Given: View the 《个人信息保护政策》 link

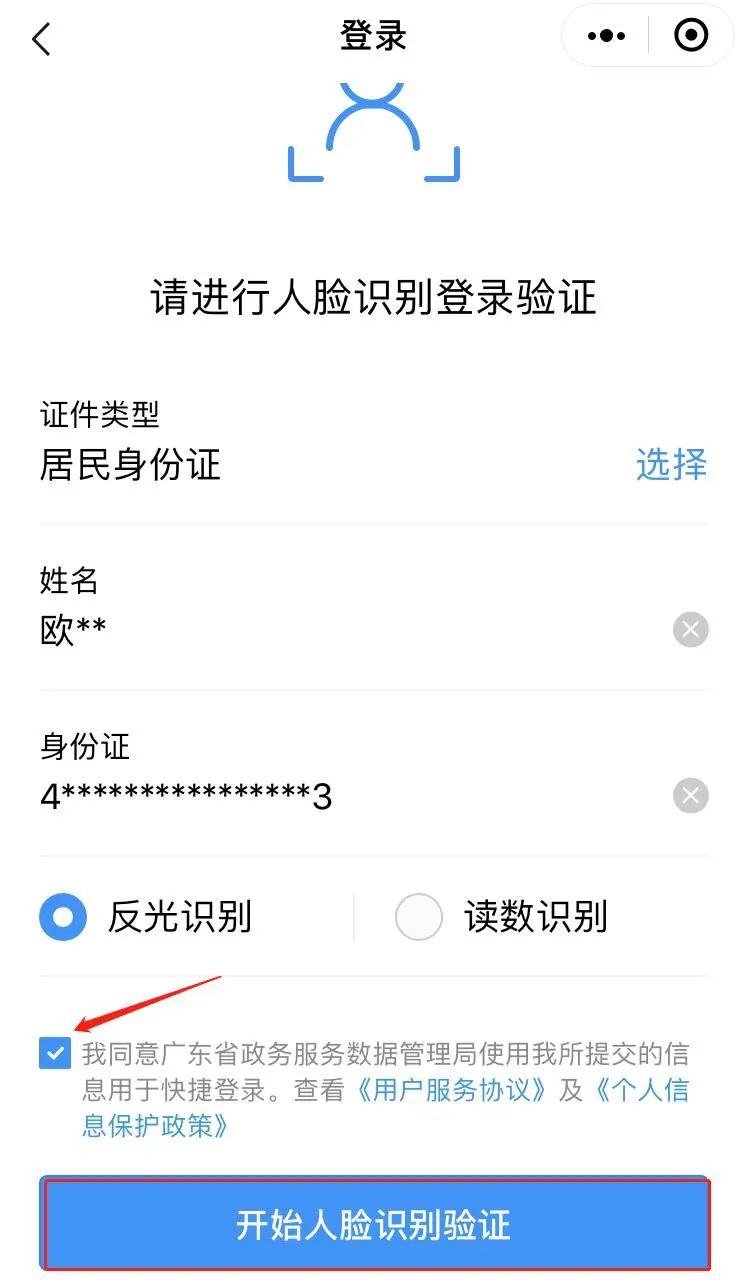Looking at the screenshot, I should coord(640,1090).
